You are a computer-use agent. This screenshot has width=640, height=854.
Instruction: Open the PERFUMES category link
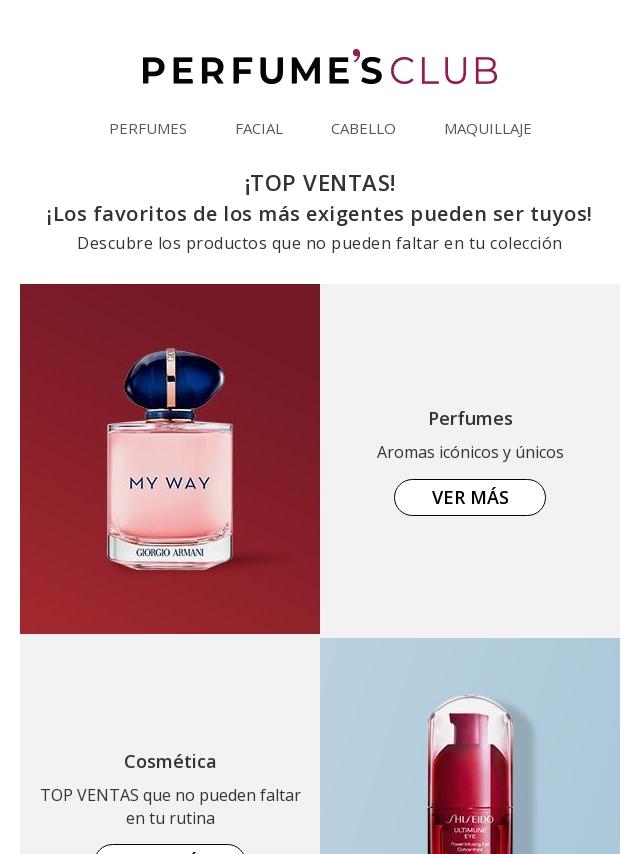click(x=148, y=129)
